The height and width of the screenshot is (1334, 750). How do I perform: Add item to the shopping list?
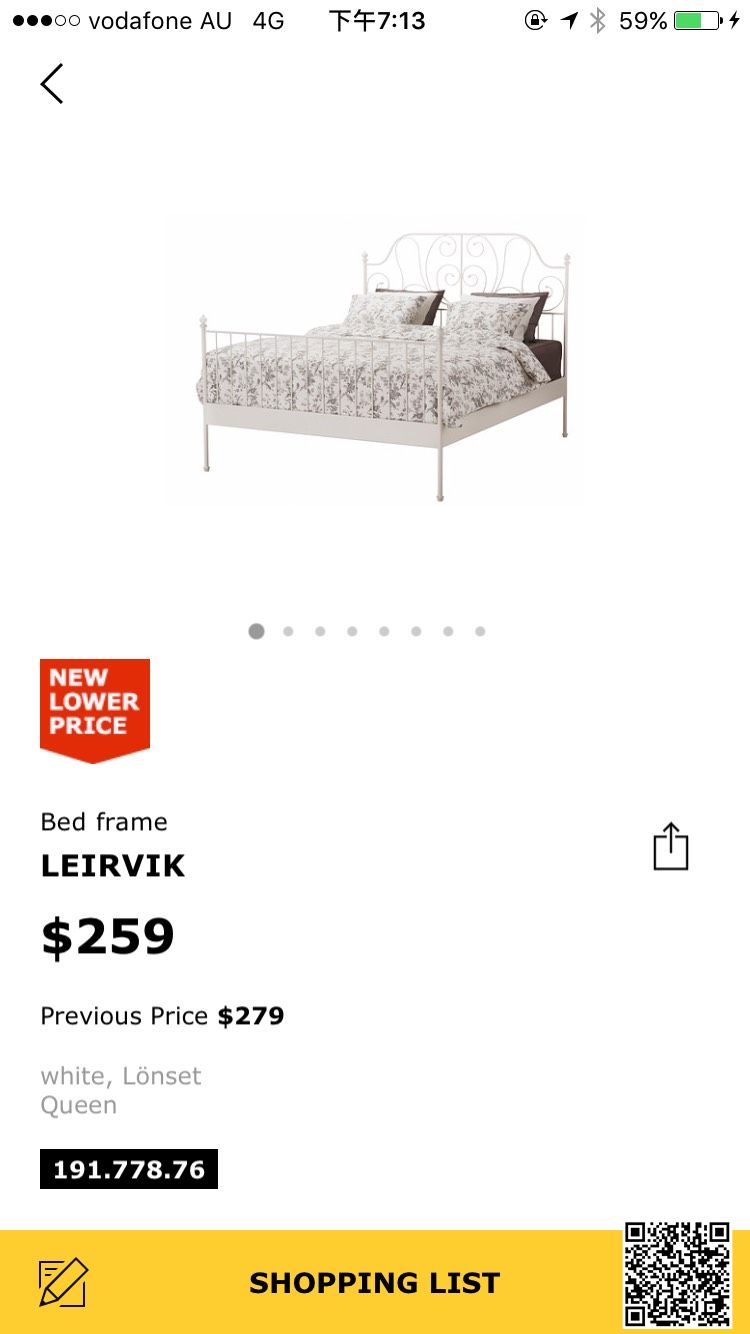(373, 1283)
